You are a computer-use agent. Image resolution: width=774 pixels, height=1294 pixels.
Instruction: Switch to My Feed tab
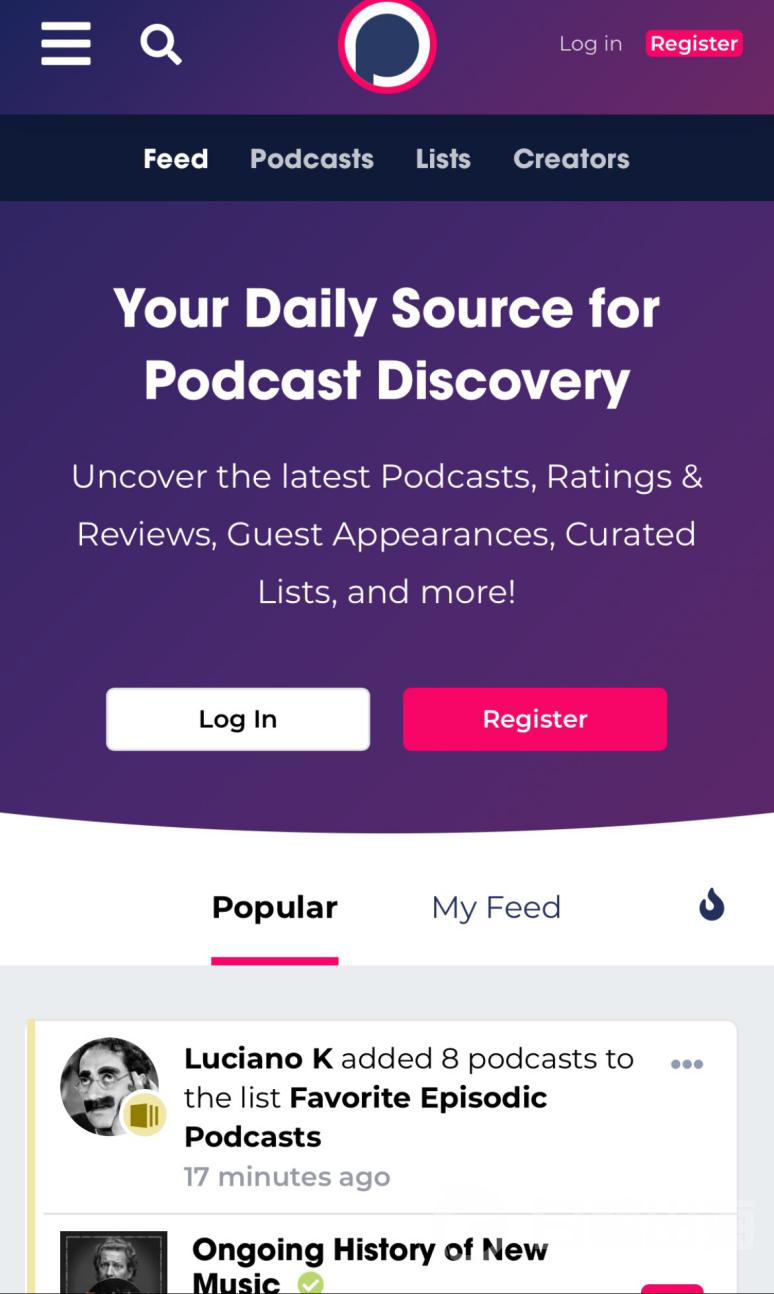(x=496, y=908)
